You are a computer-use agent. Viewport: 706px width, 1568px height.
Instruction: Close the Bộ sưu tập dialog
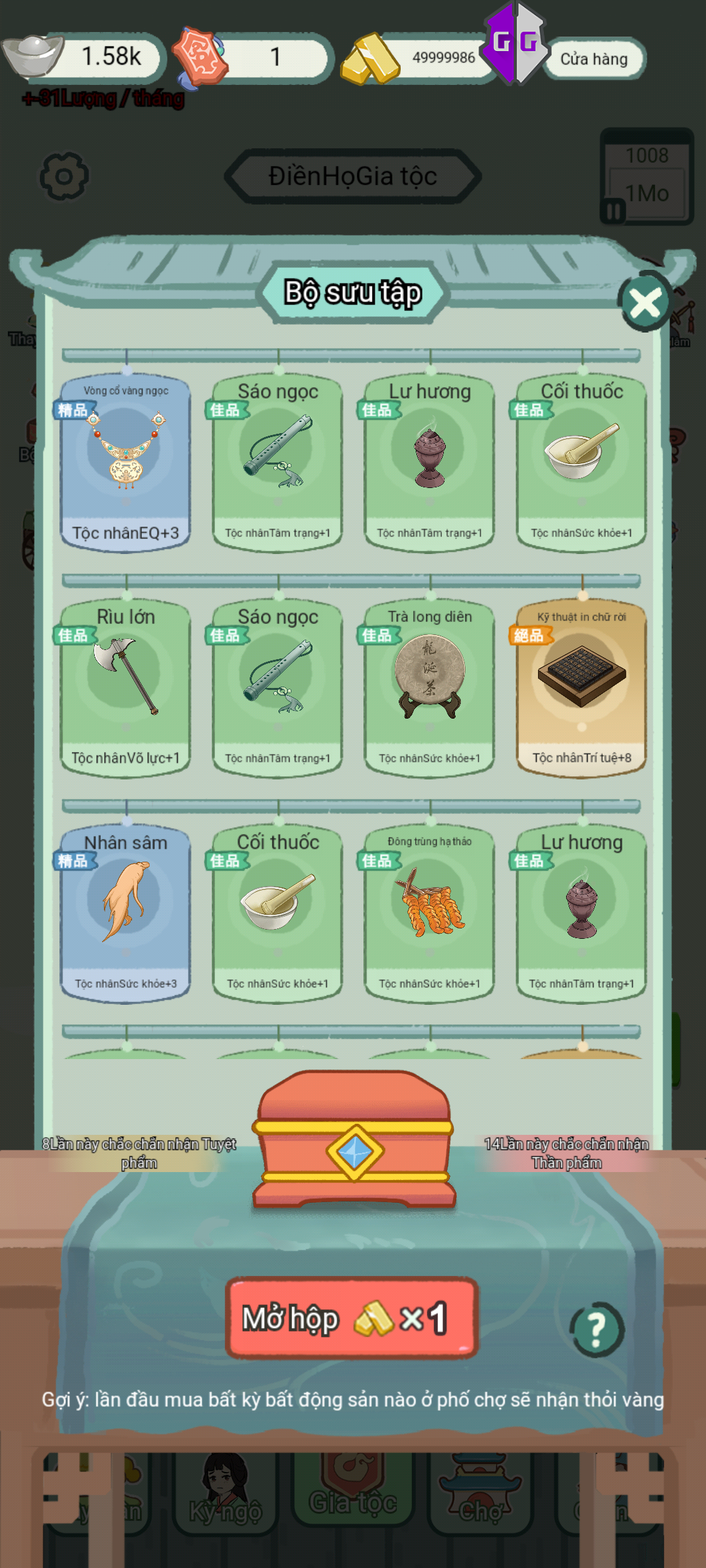click(645, 302)
